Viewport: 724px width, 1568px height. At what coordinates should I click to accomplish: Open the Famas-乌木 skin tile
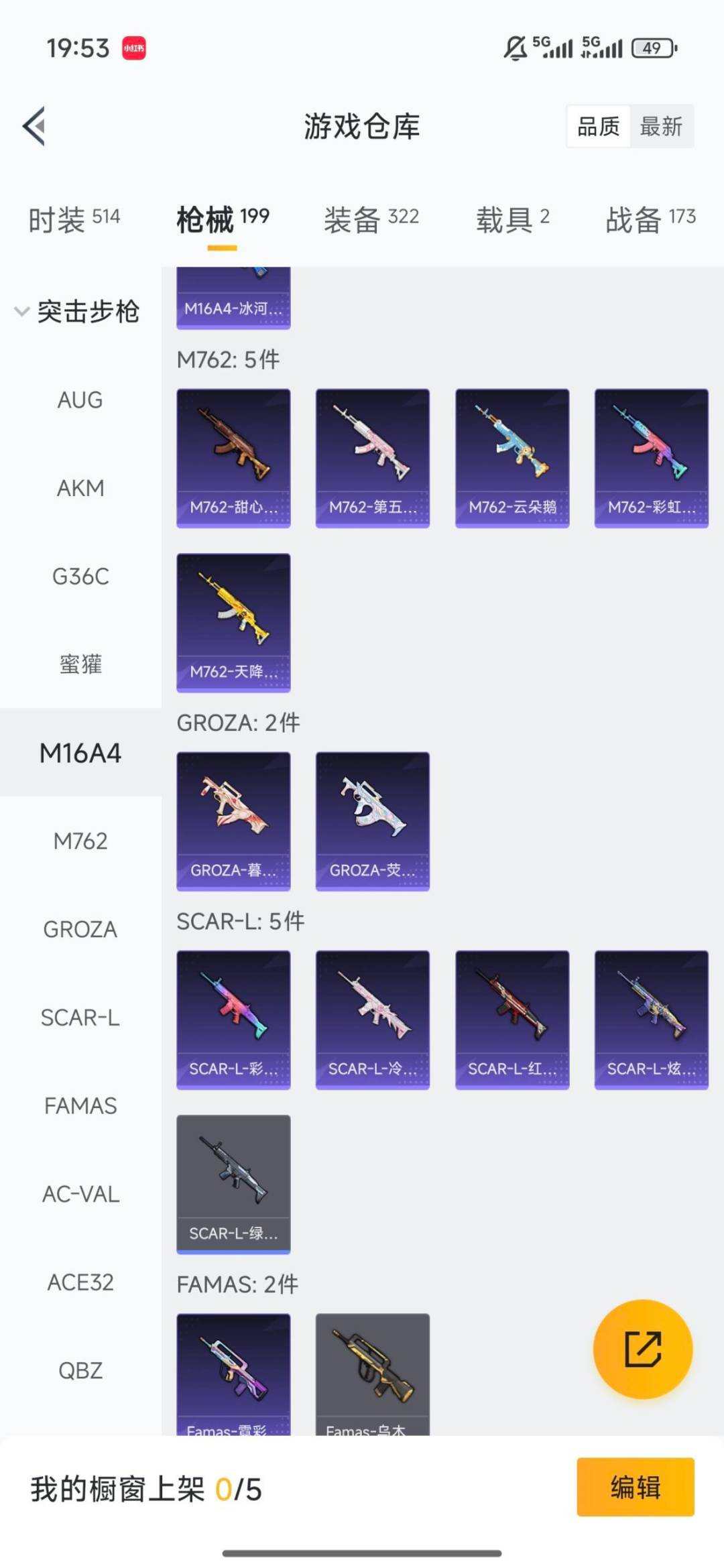coord(373,1374)
